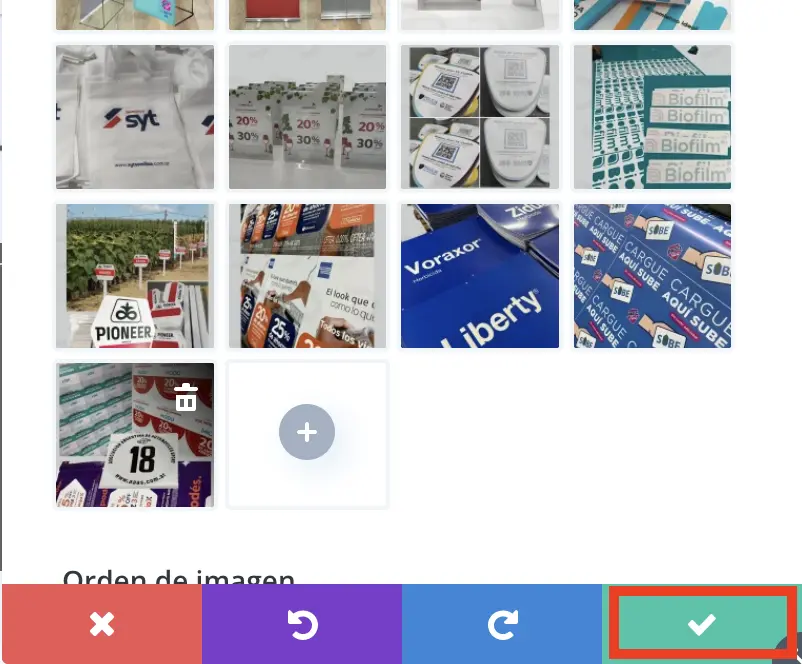Screen dimensions: 802x664
Task: Open the 20% 30% displays image
Action: [x=307, y=117]
